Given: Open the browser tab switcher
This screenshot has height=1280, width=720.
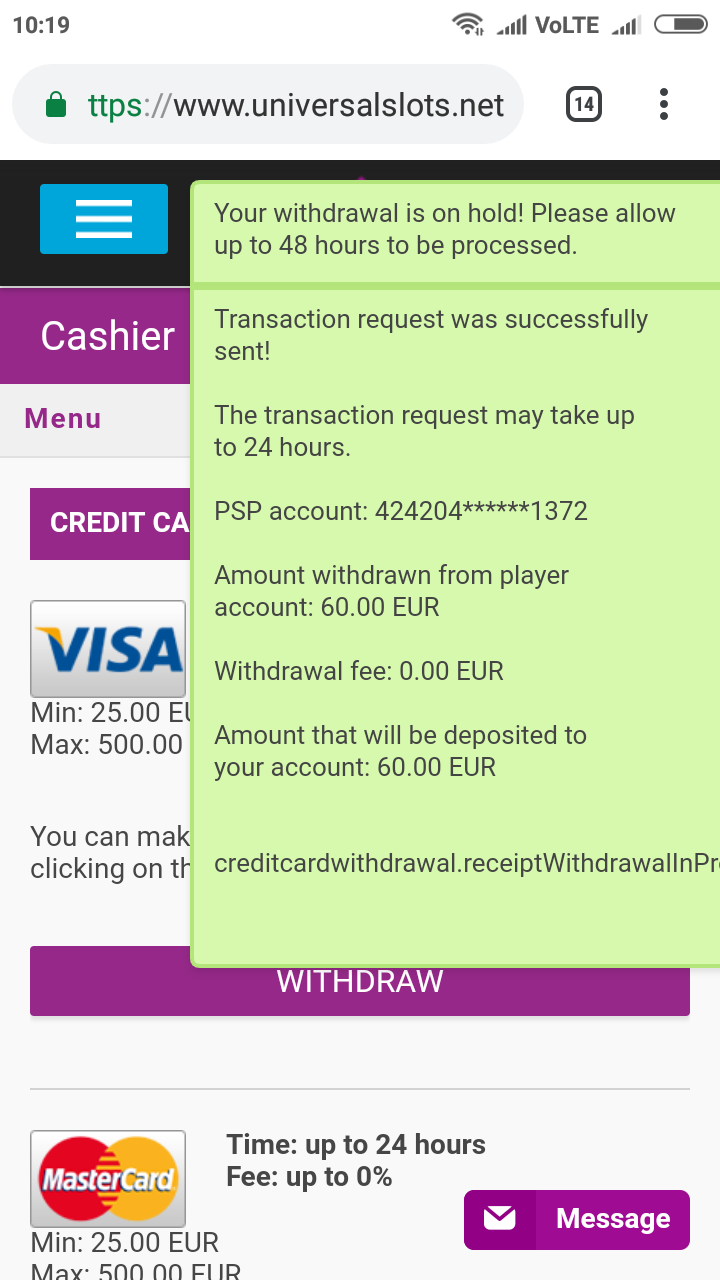Looking at the screenshot, I should [584, 104].
